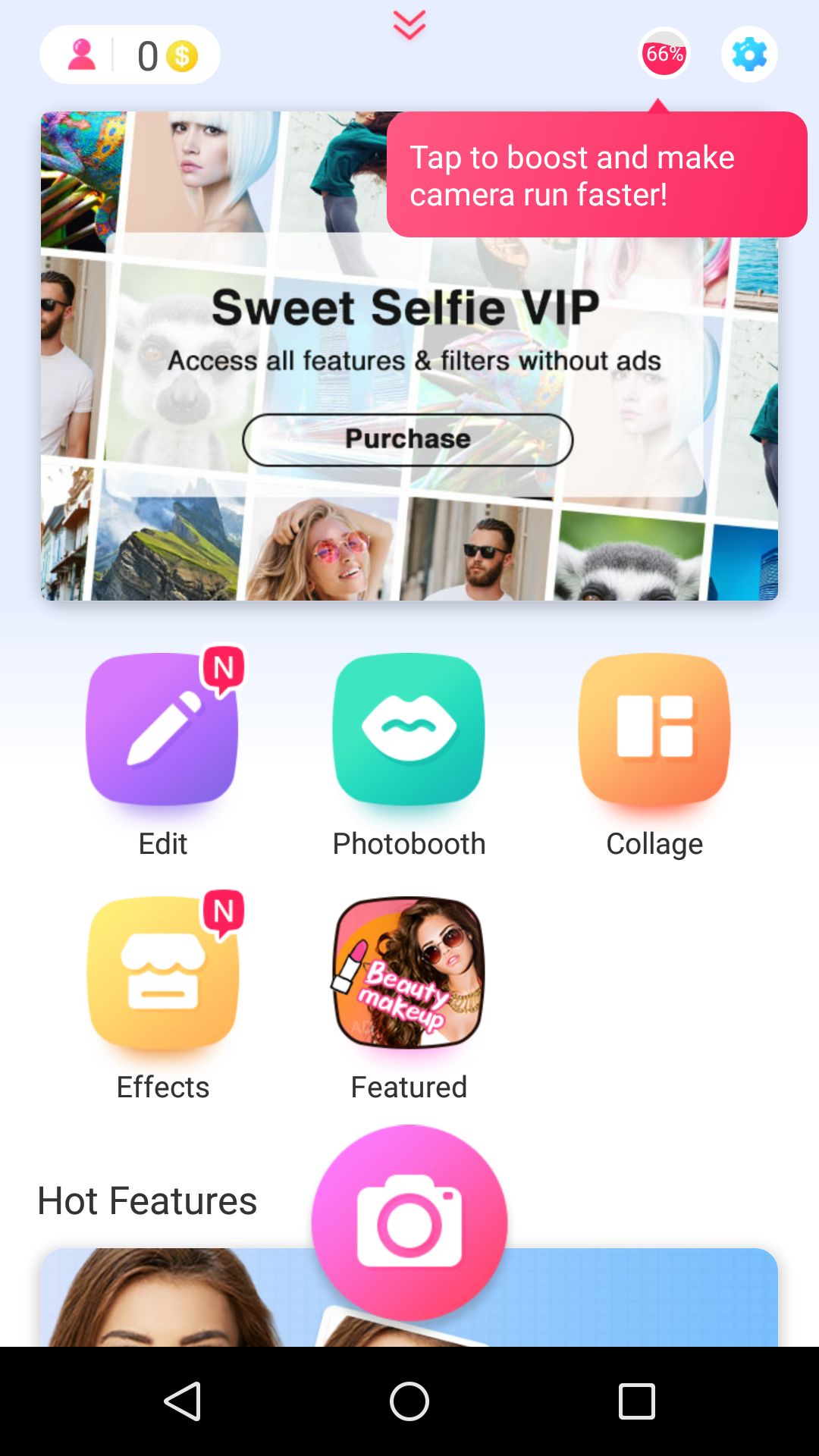Go back using the system back button
Viewport: 819px width, 1456px height.
click(x=182, y=1401)
